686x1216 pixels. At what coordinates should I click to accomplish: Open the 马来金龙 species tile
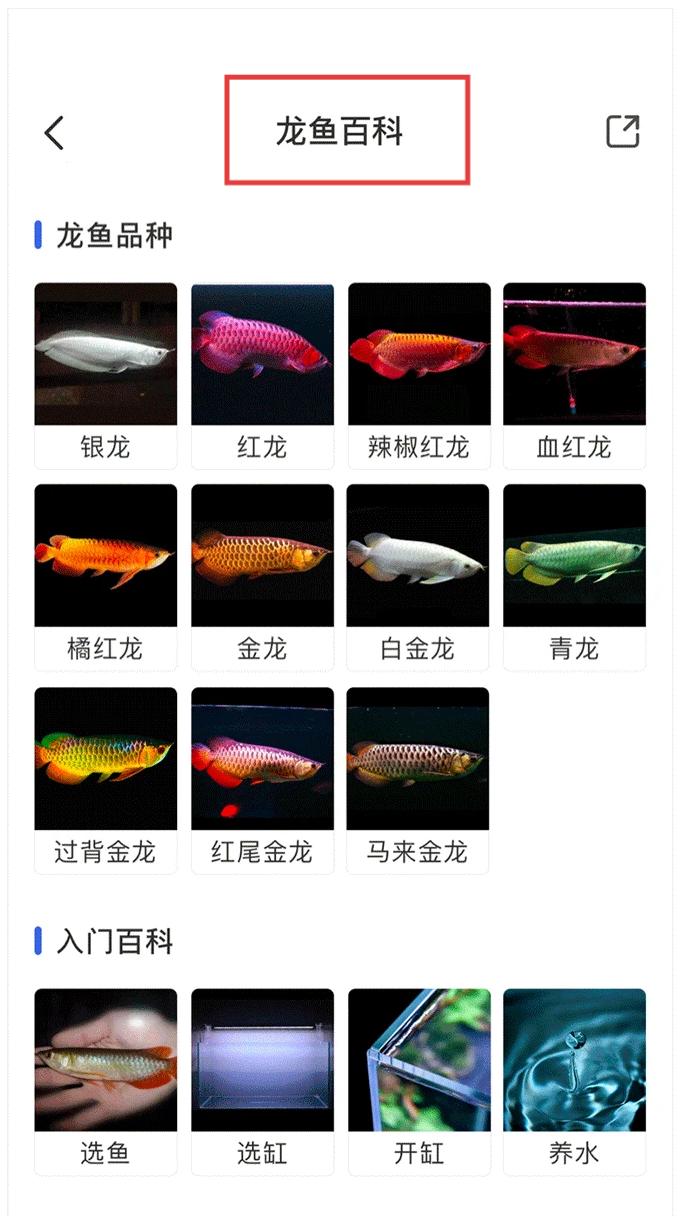pos(418,780)
